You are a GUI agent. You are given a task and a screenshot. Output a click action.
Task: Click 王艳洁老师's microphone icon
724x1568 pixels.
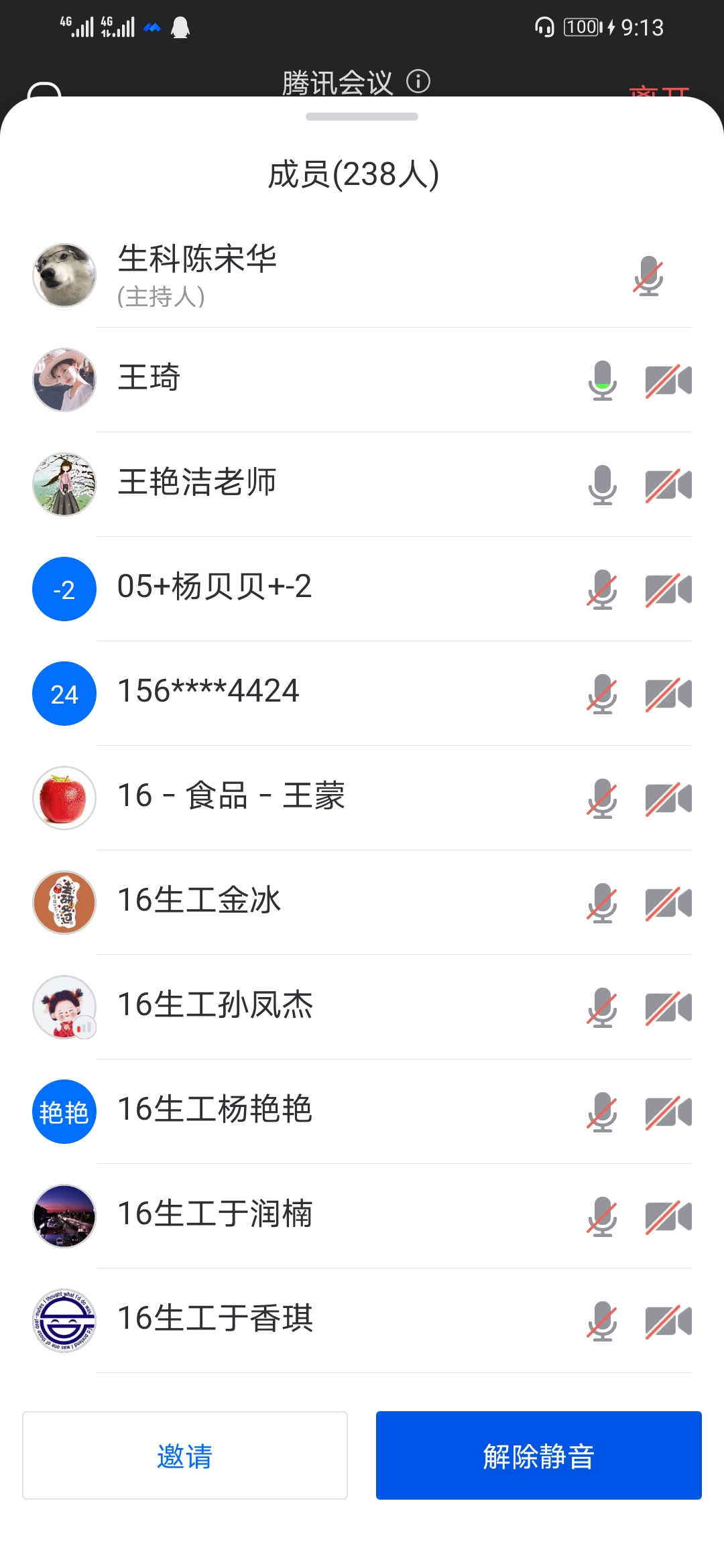pyautogui.click(x=603, y=484)
